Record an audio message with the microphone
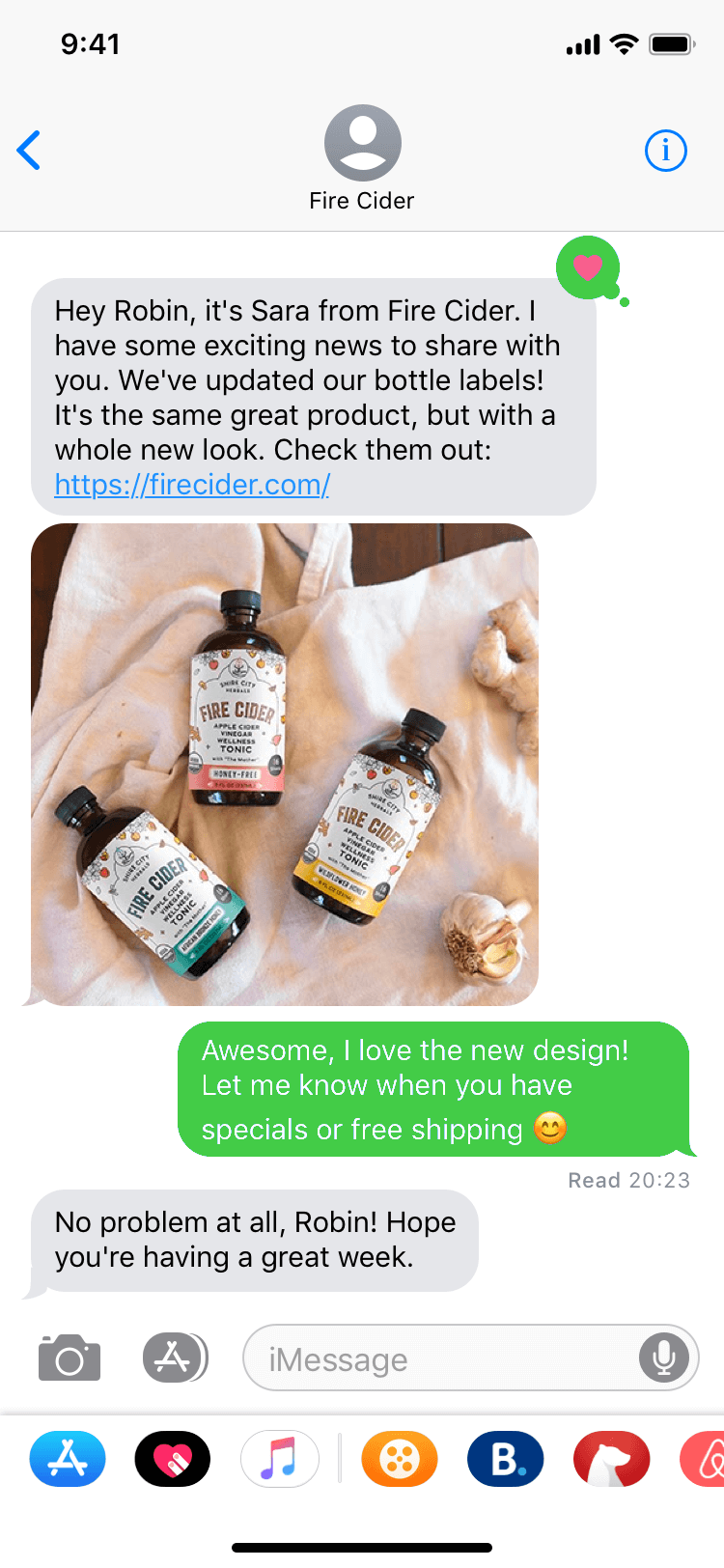 tap(664, 1358)
